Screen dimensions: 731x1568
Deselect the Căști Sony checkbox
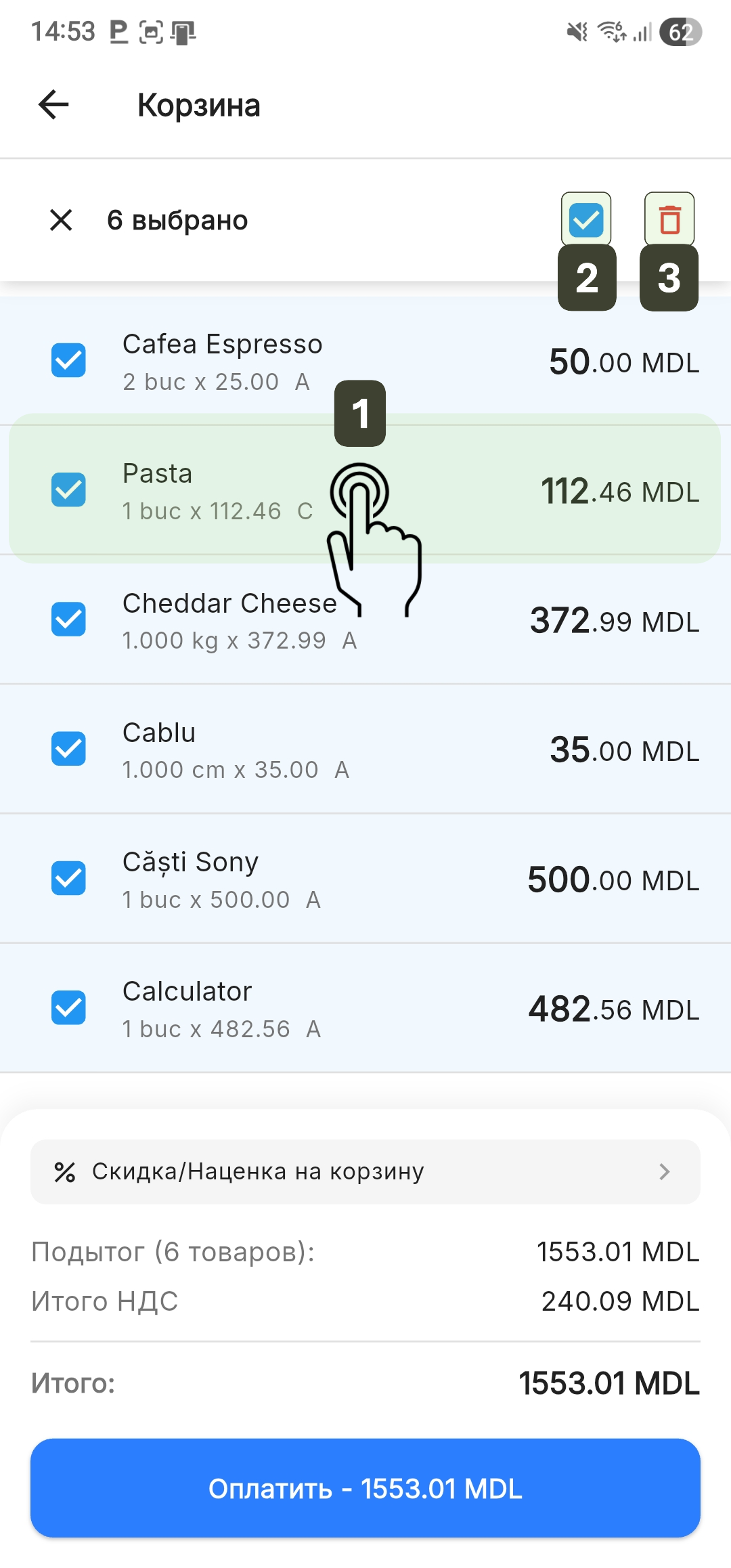[x=68, y=878]
